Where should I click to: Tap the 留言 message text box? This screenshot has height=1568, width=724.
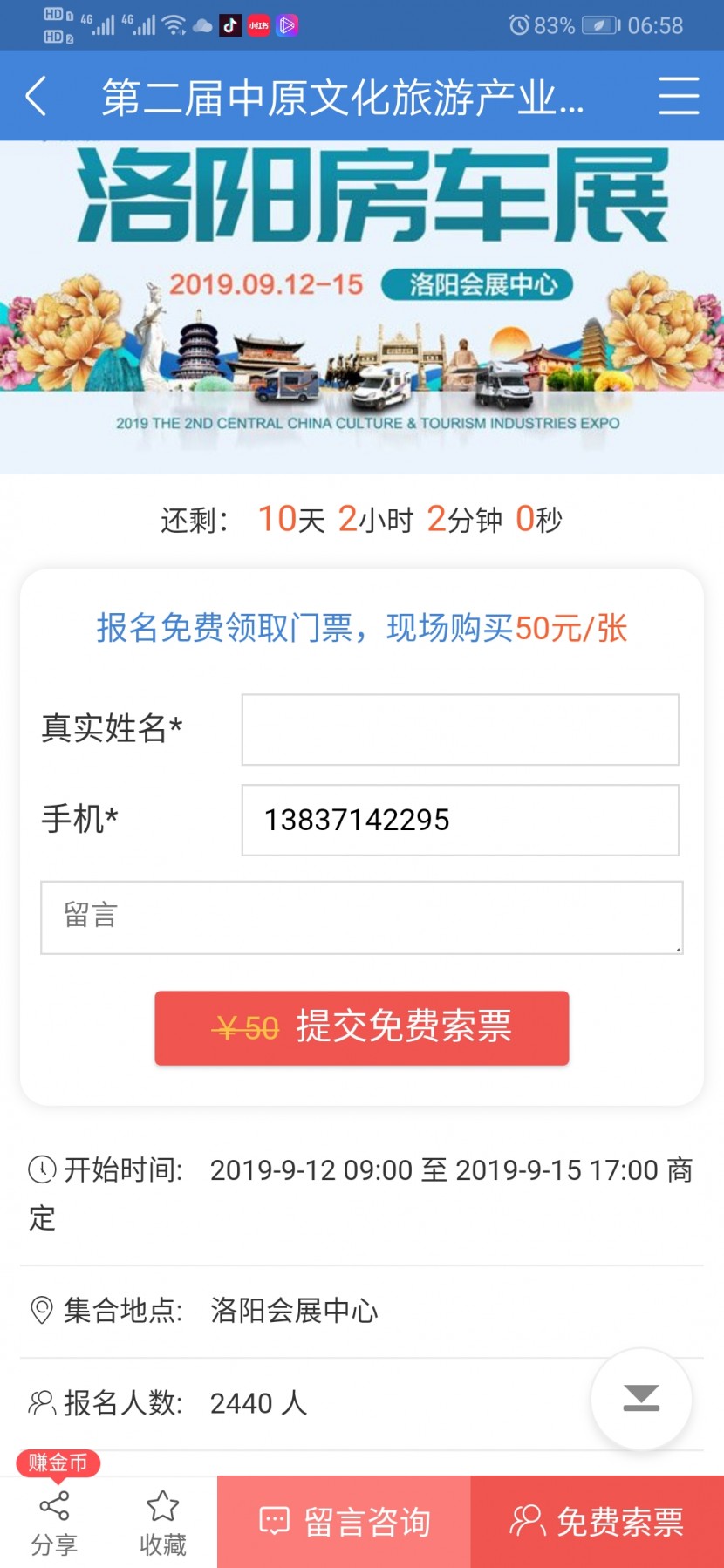361,917
